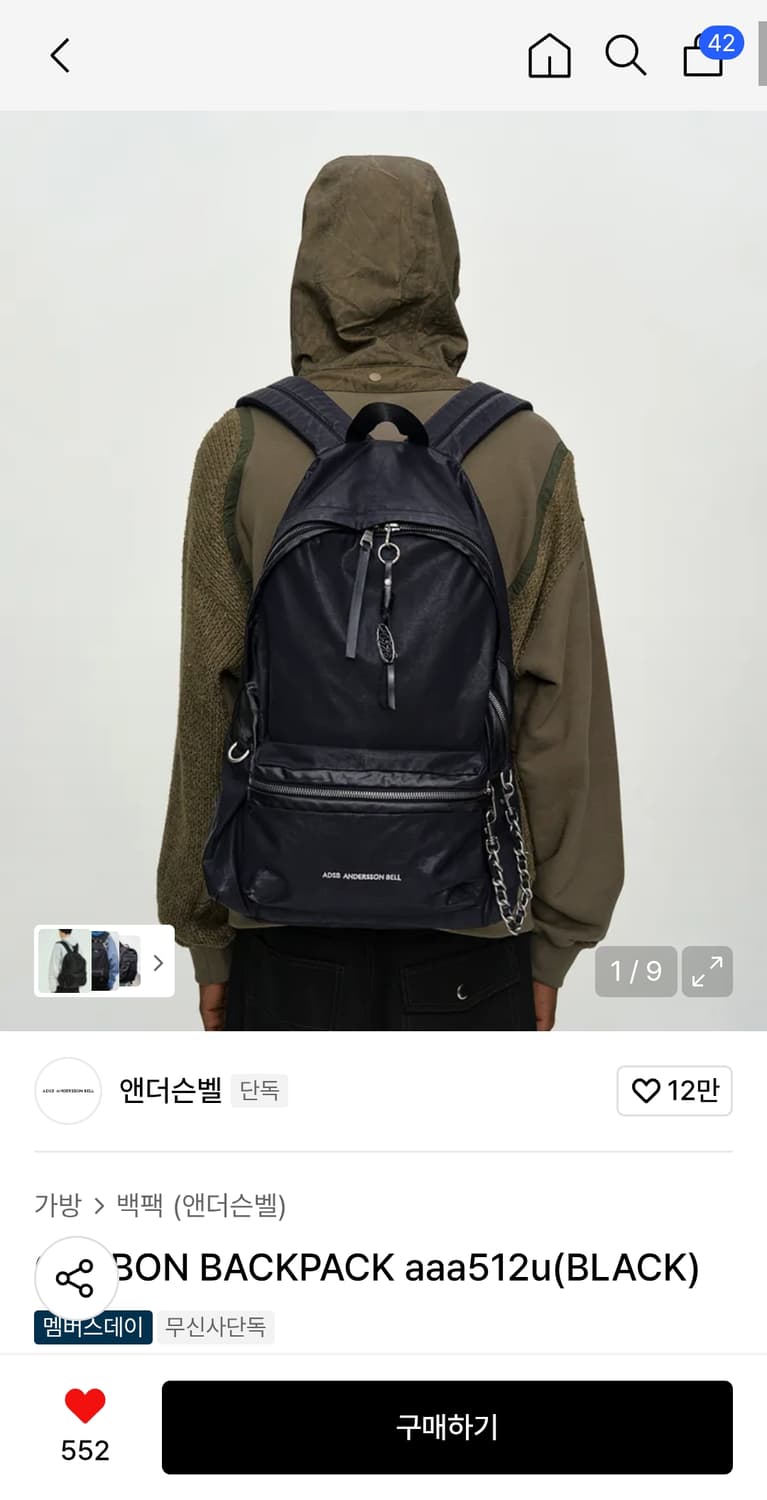The image size is (767, 1500).
Task: Open the 백팩 (앤더슨벨) category link
Action: point(200,1207)
